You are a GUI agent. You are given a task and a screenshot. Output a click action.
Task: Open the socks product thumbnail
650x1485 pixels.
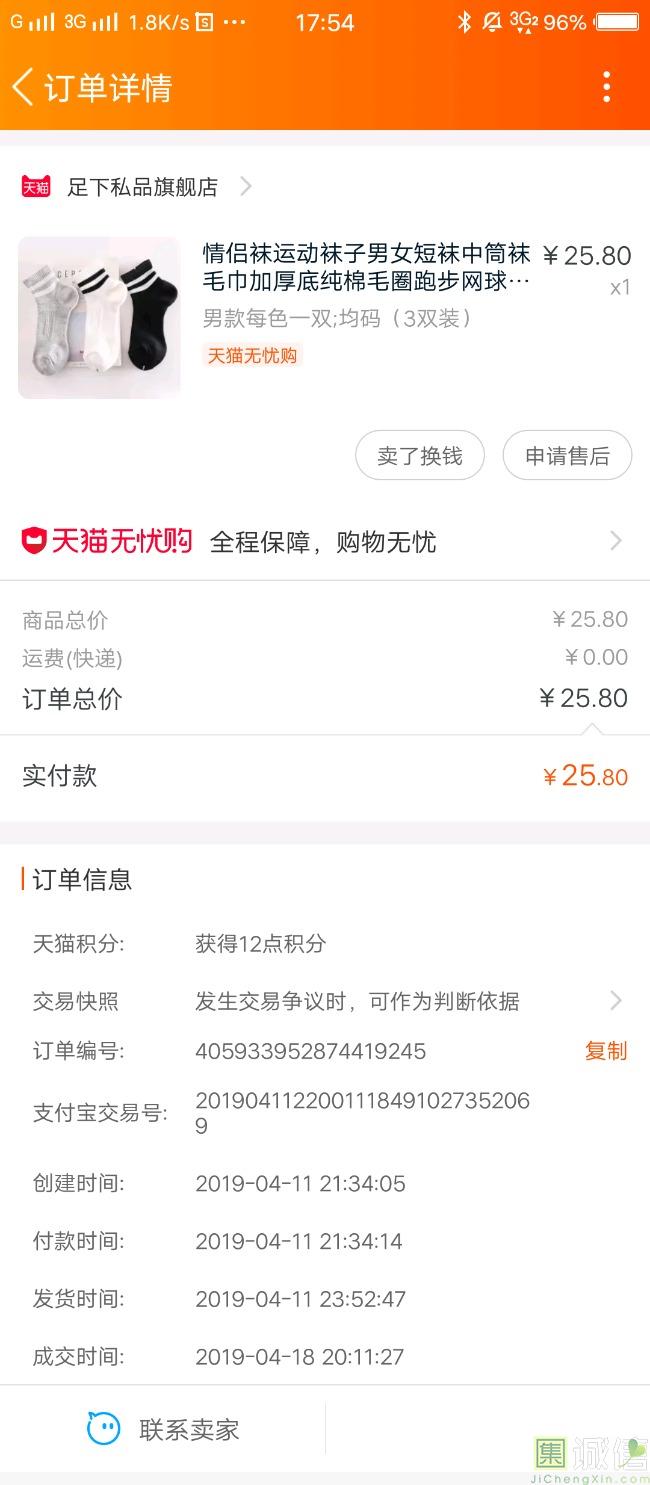click(x=99, y=318)
